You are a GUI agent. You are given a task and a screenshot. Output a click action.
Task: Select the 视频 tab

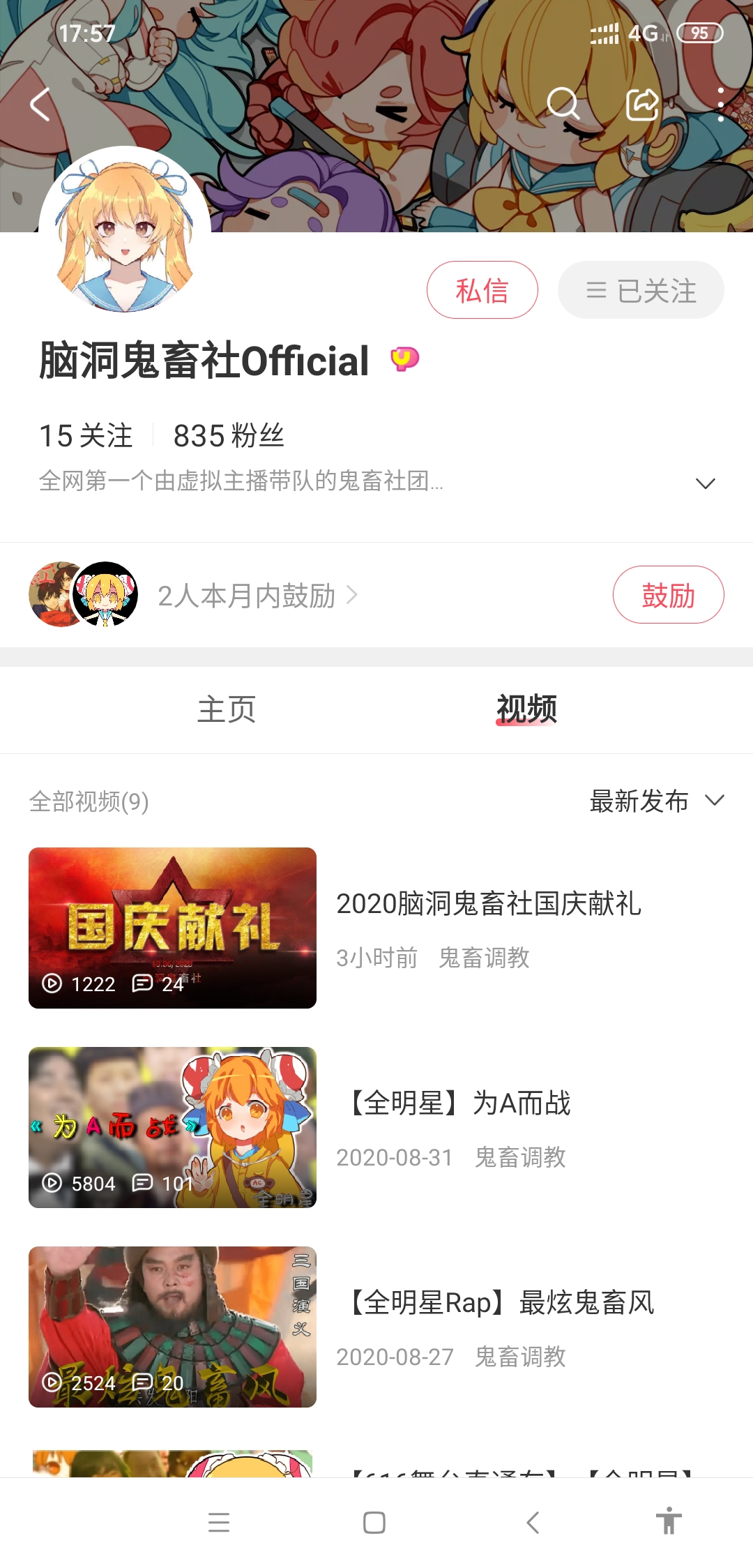tap(526, 710)
